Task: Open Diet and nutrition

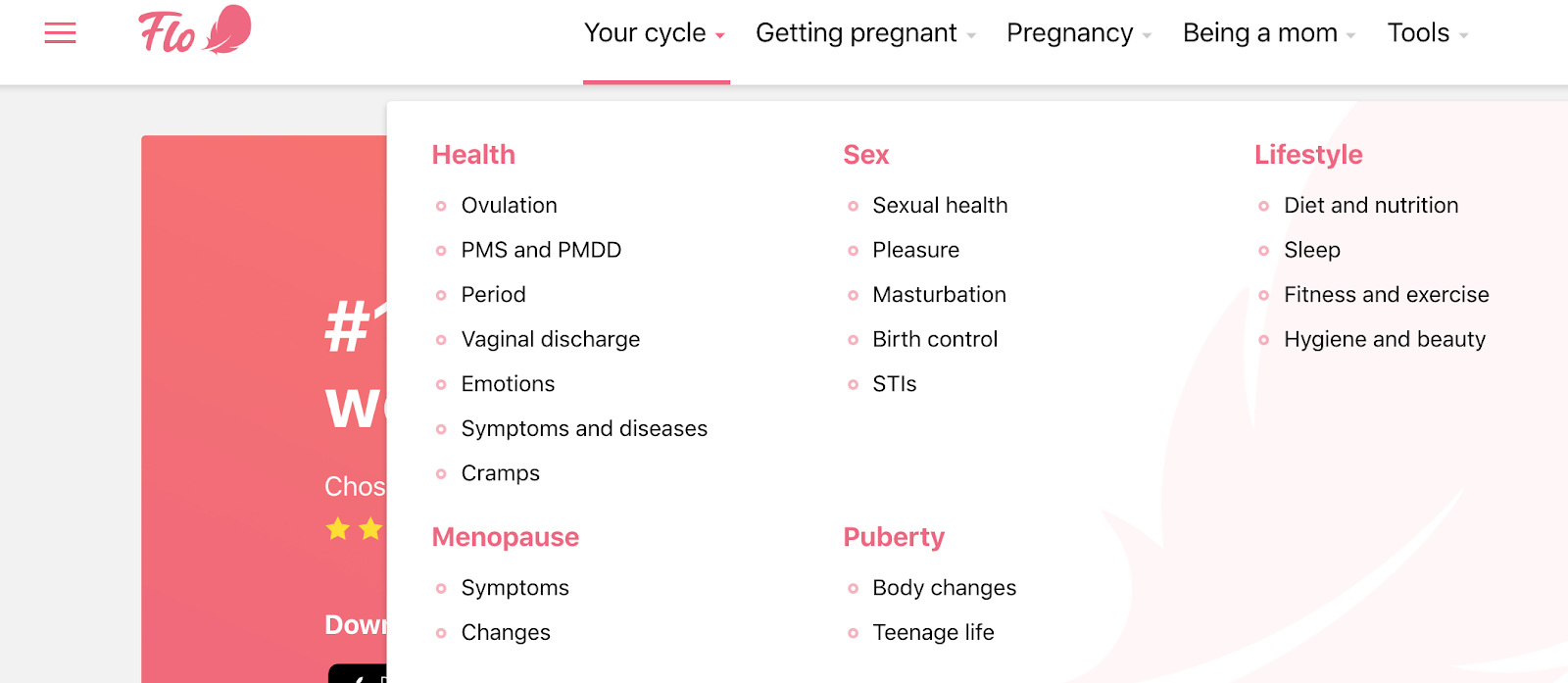Action: 1370,206
